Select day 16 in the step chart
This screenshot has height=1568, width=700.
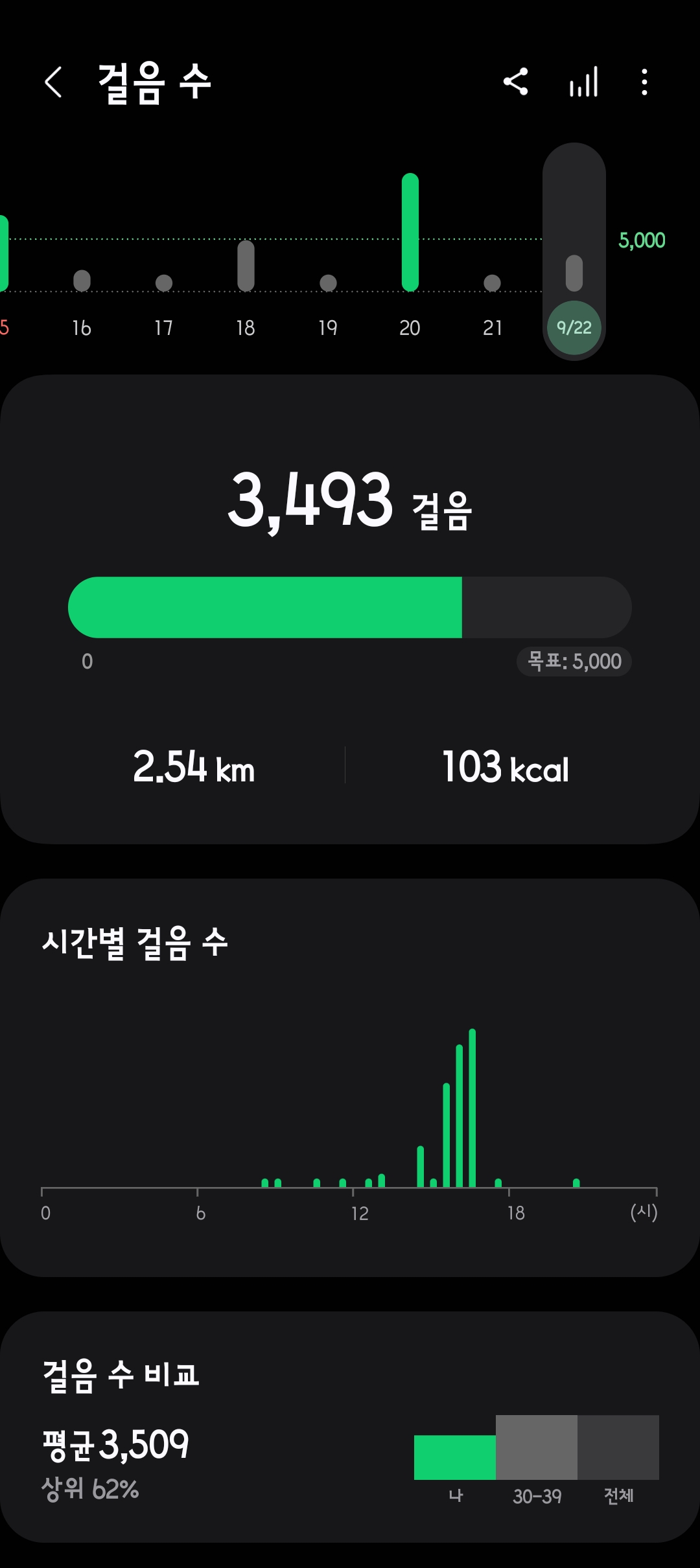click(x=82, y=285)
